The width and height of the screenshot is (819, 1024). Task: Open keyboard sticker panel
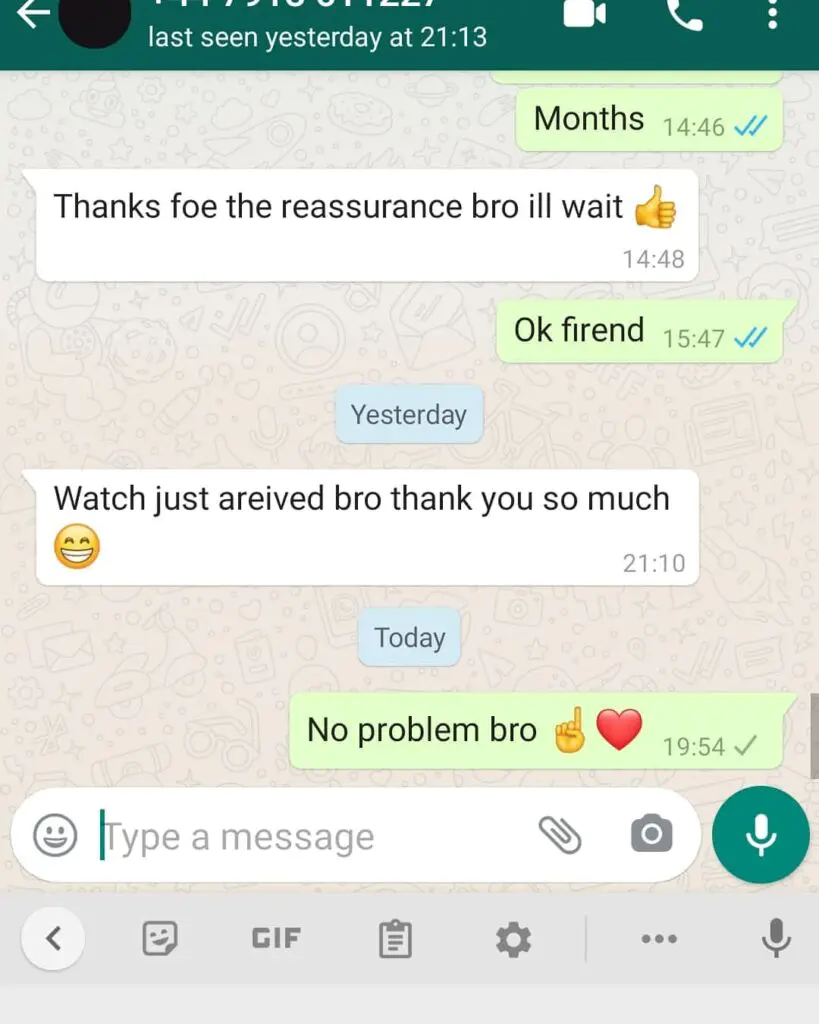click(x=160, y=939)
